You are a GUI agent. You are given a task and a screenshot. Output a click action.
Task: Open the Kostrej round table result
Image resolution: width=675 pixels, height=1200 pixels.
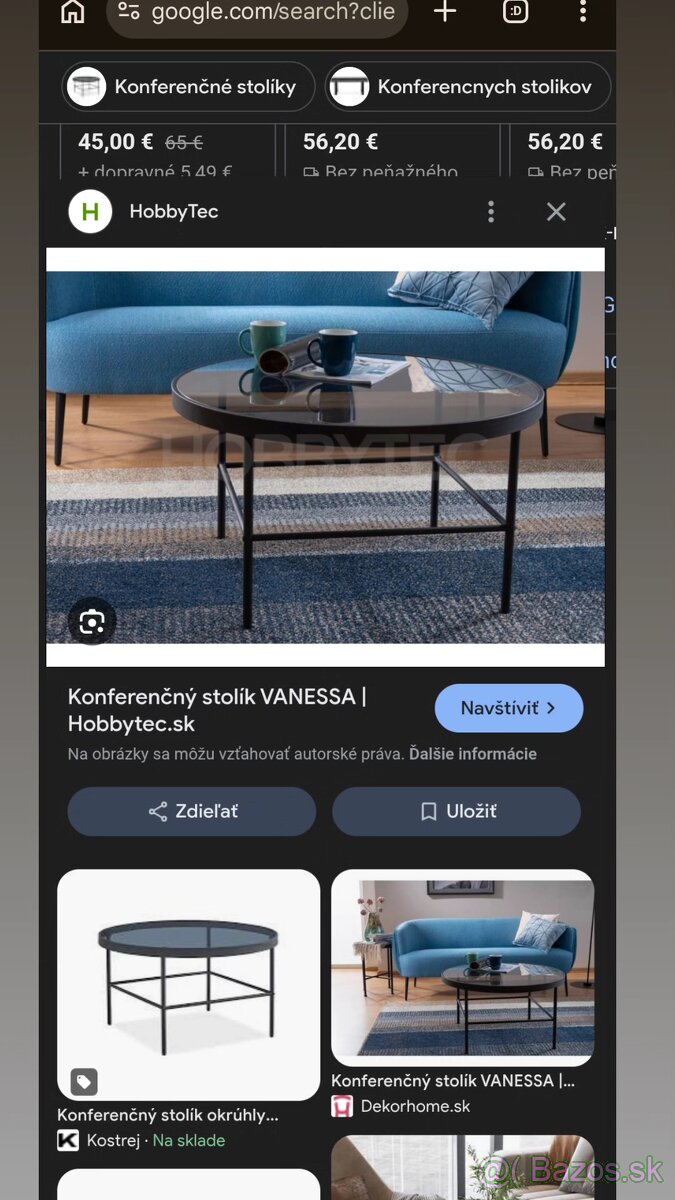(x=188, y=985)
